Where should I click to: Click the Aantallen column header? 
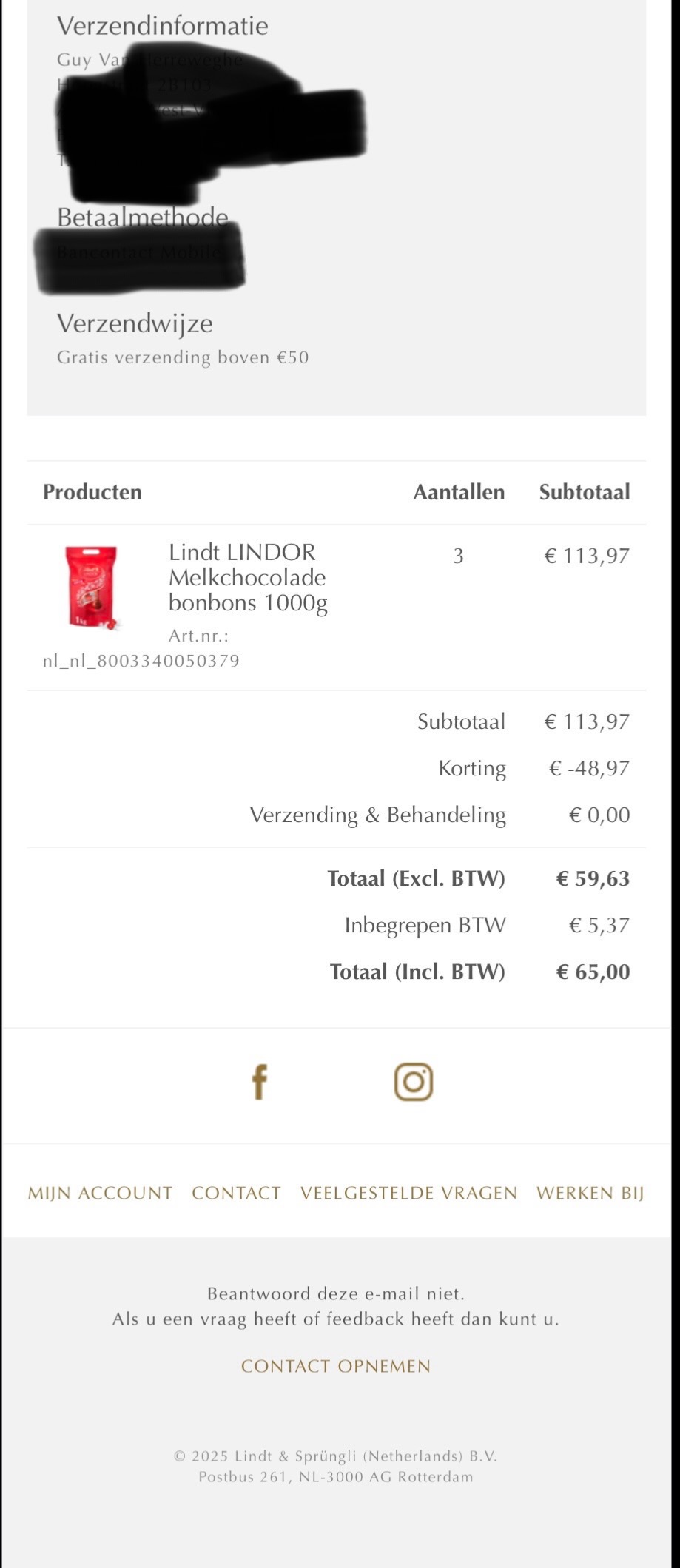click(459, 491)
